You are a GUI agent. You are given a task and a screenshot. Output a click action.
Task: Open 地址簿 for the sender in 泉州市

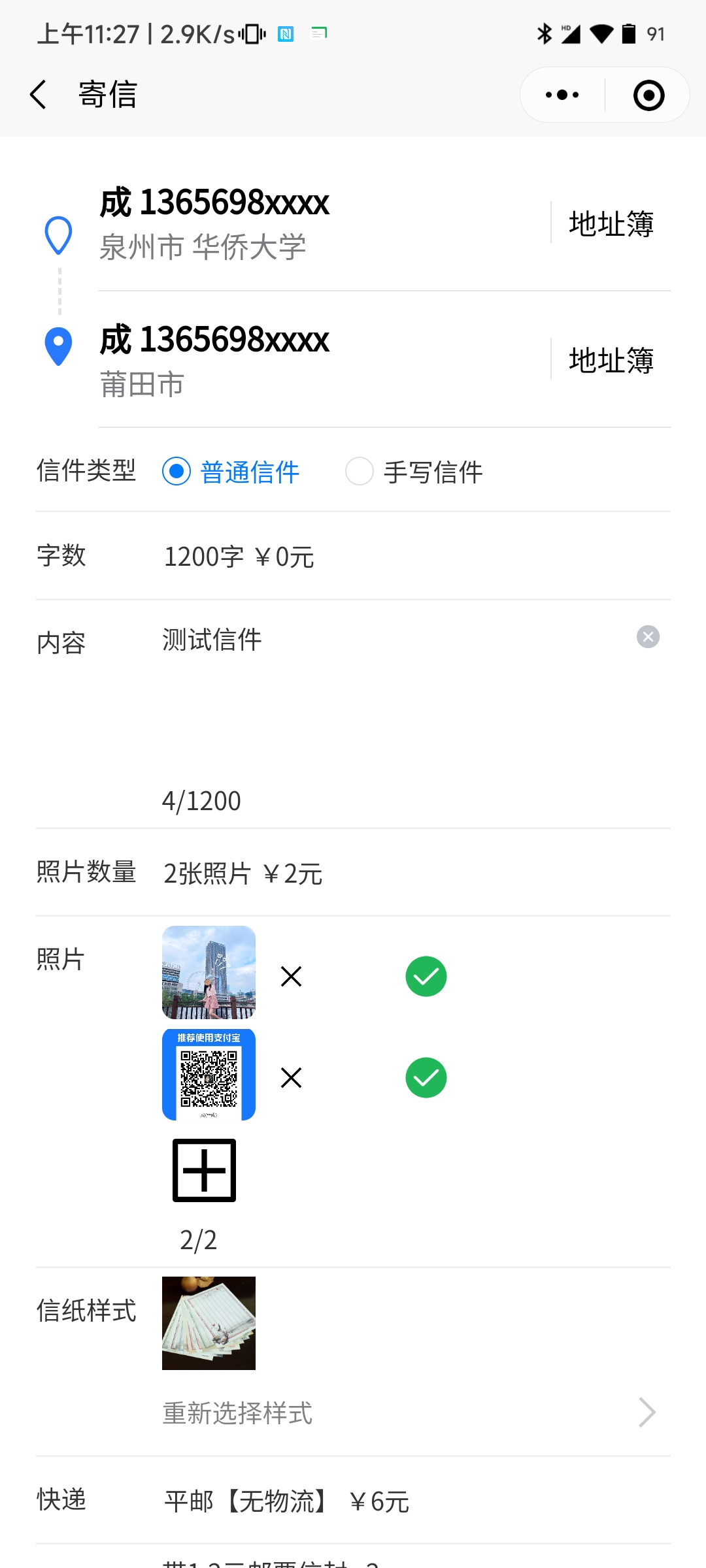[611, 223]
